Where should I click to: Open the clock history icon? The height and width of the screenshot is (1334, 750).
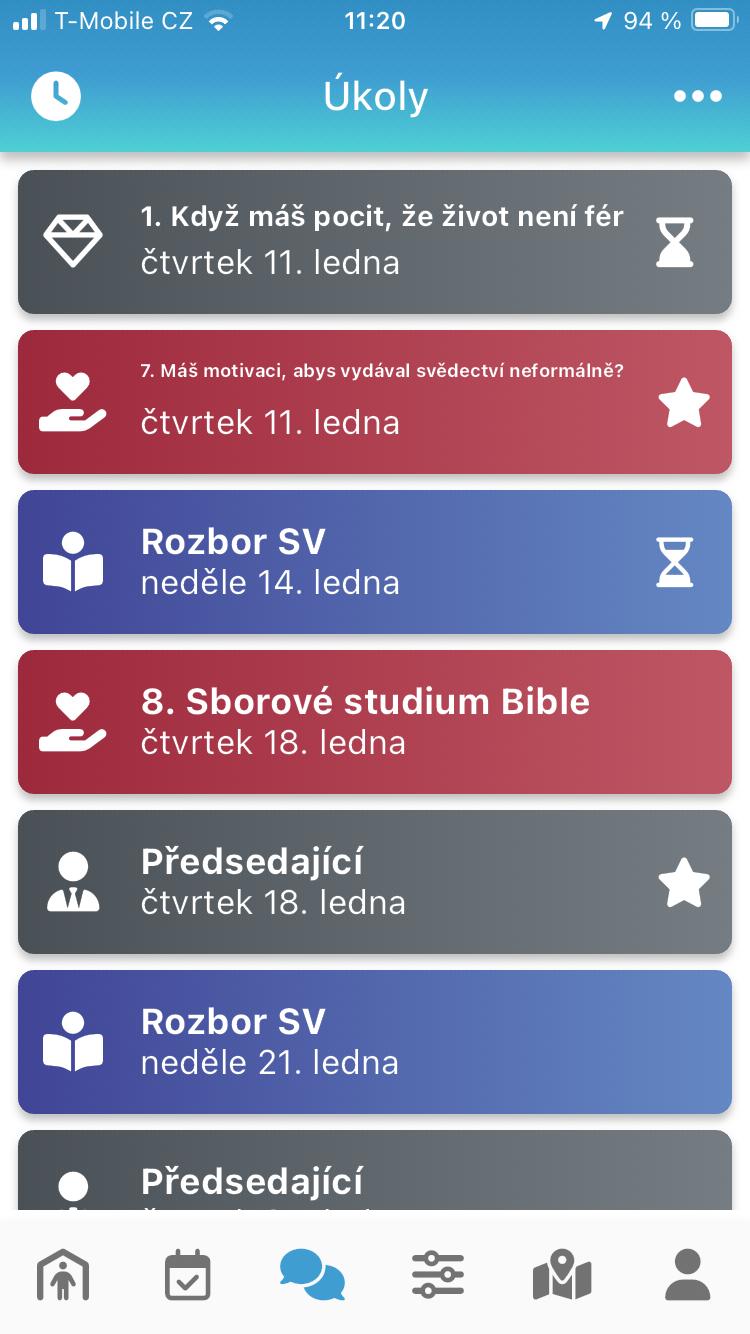(56, 96)
